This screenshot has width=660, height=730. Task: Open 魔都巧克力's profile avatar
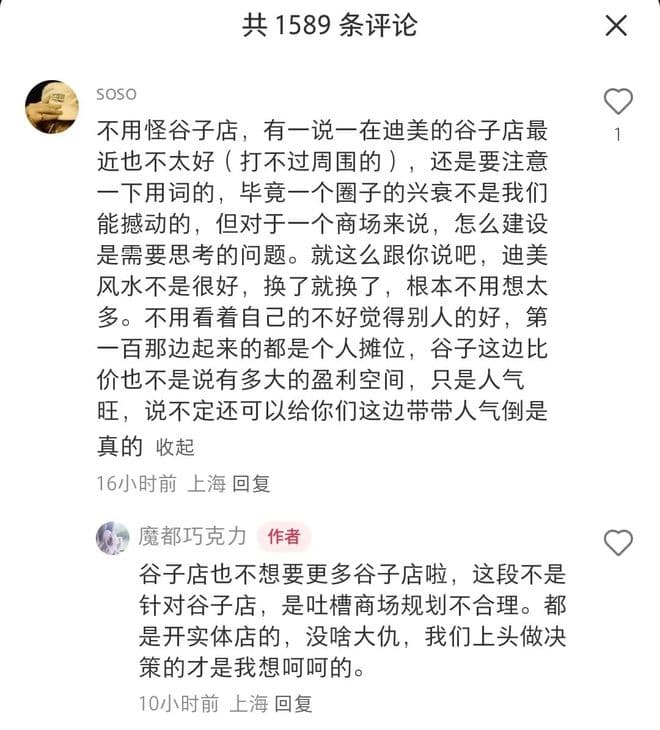pos(113,538)
